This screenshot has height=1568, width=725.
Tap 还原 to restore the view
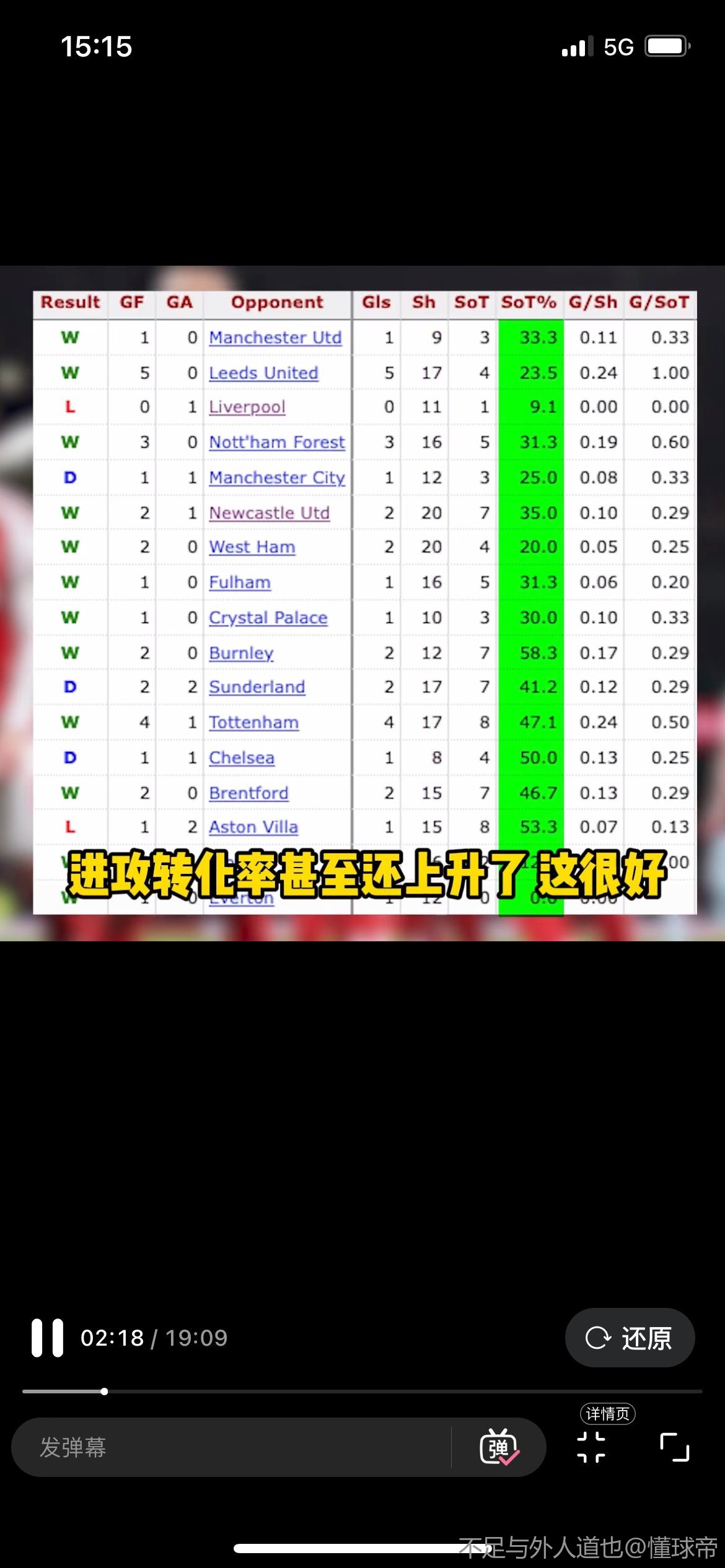coord(629,1338)
